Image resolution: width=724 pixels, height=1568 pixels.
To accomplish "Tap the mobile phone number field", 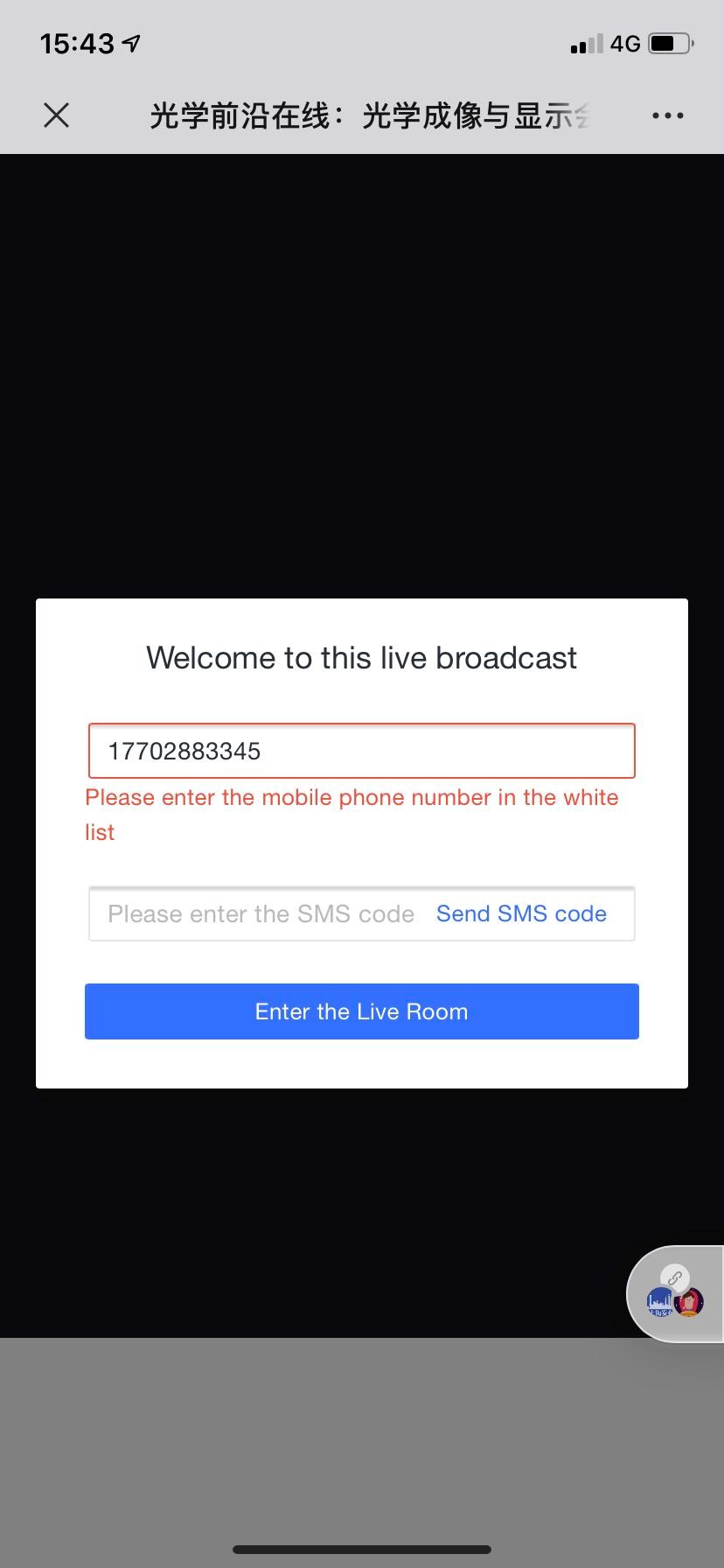I will (x=361, y=751).
